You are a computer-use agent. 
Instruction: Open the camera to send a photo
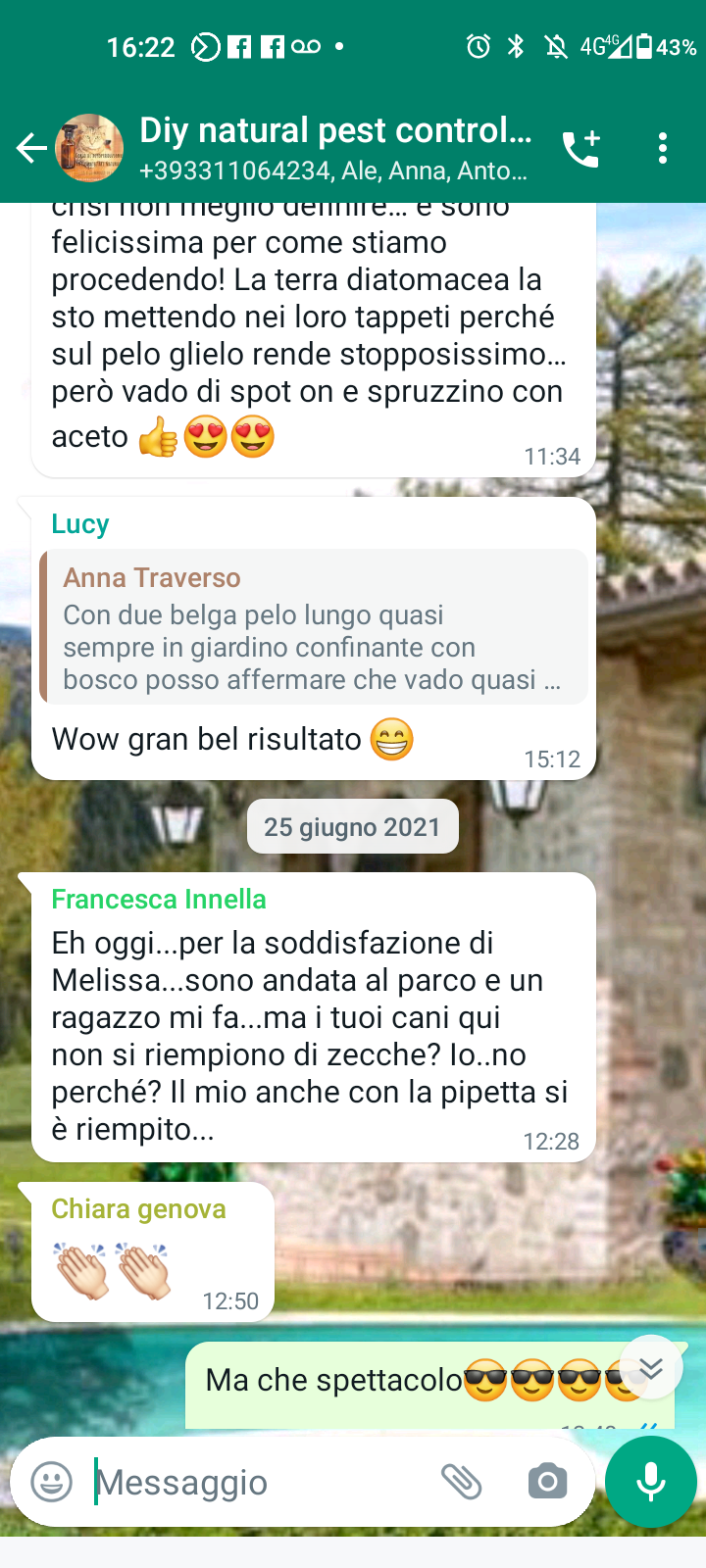[547, 1482]
